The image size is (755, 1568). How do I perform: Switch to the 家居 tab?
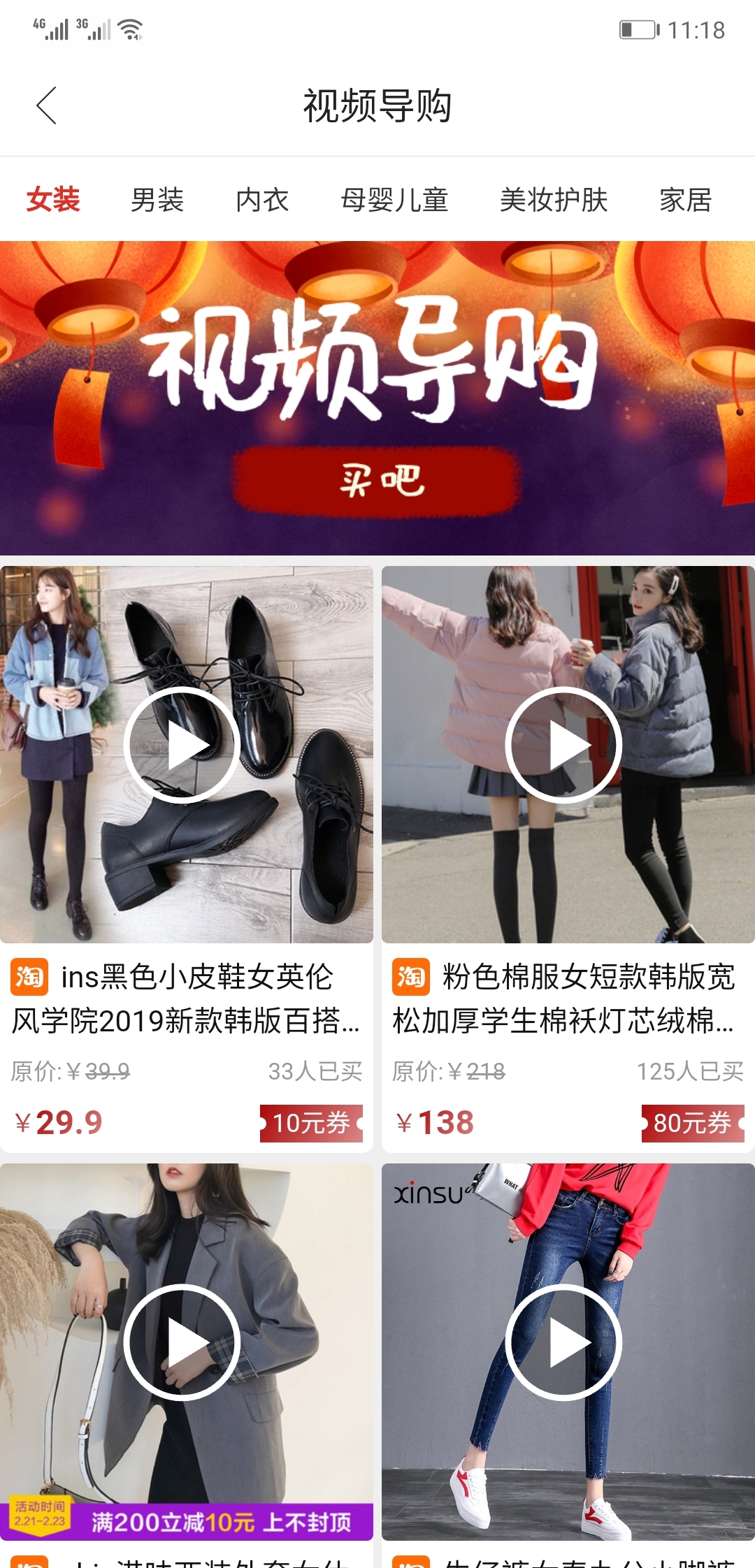(685, 200)
